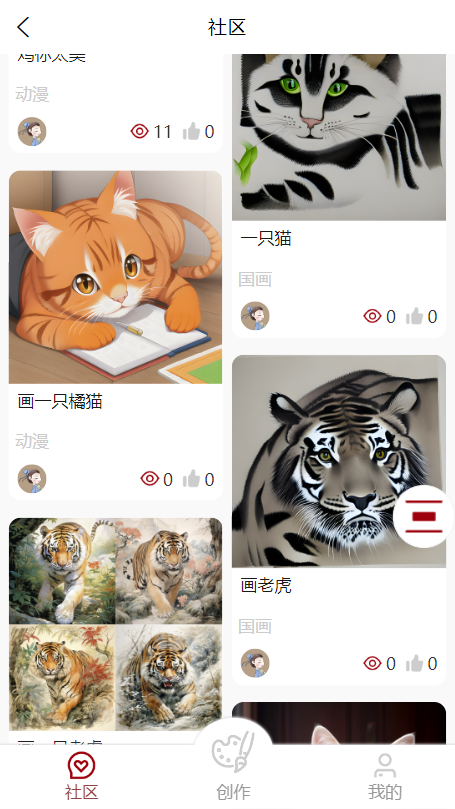View the 画老虎 artwork card
Screen dimensions: 455x809
click(339, 520)
